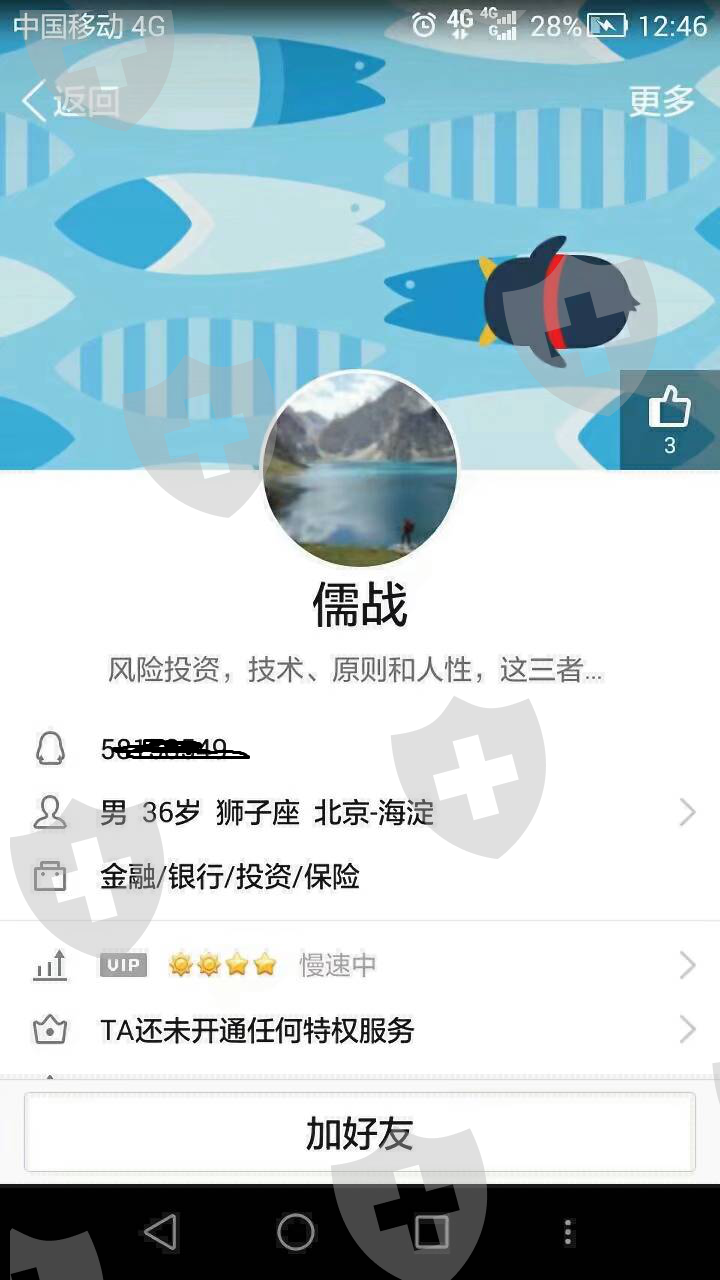Open TA还未开通任何特权服务 row
The height and width of the screenshot is (1280, 720).
pyautogui.click(x=360, y=1030)
